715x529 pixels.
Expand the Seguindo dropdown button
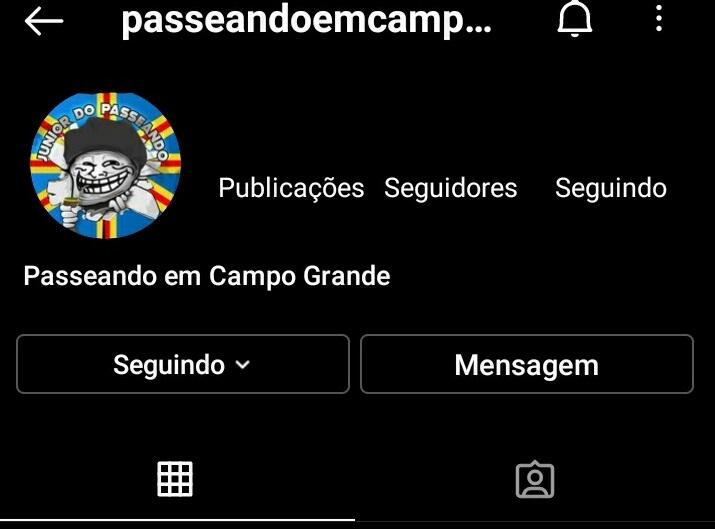click(183, 364)
